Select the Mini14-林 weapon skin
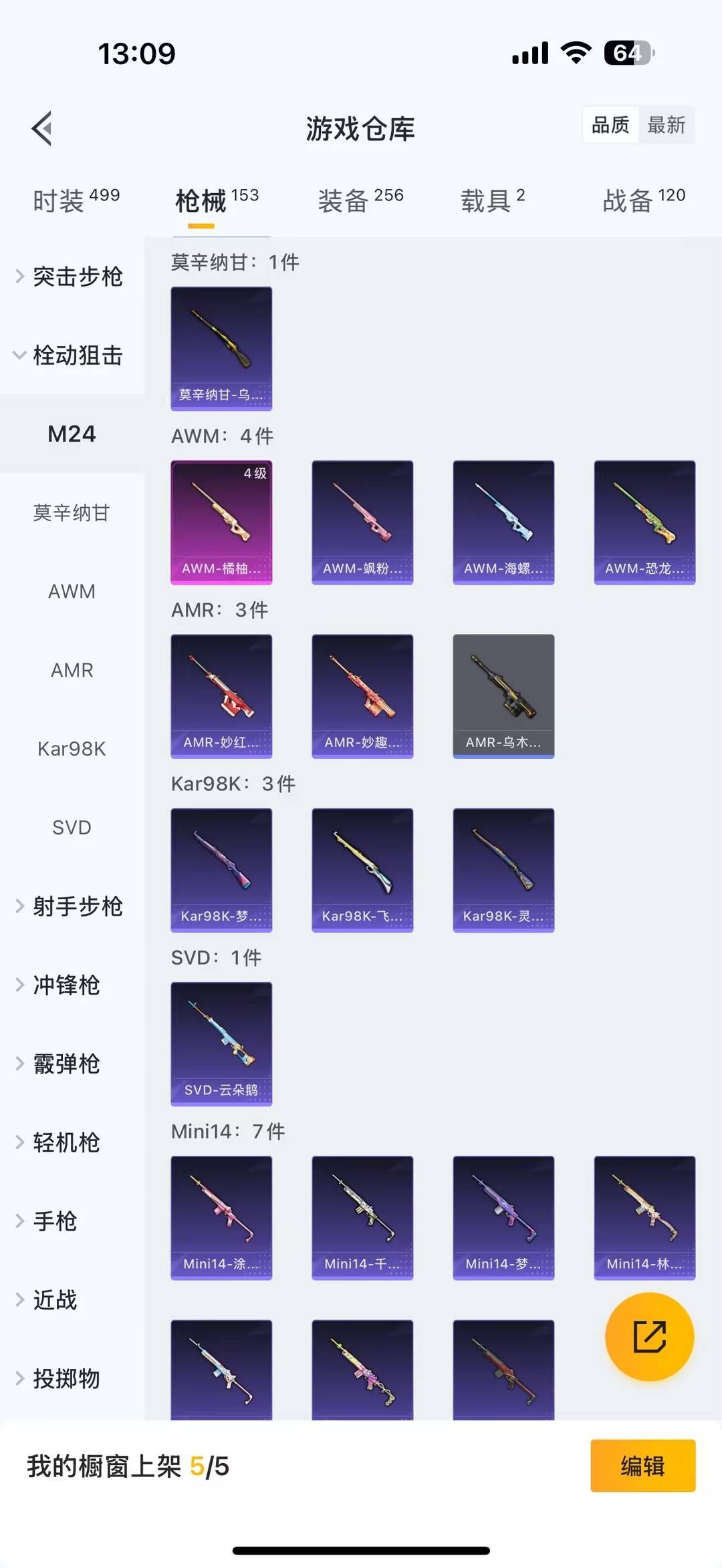This screenshot has width=722, height=1568. pyautogui.click(x=644, y=1217)
